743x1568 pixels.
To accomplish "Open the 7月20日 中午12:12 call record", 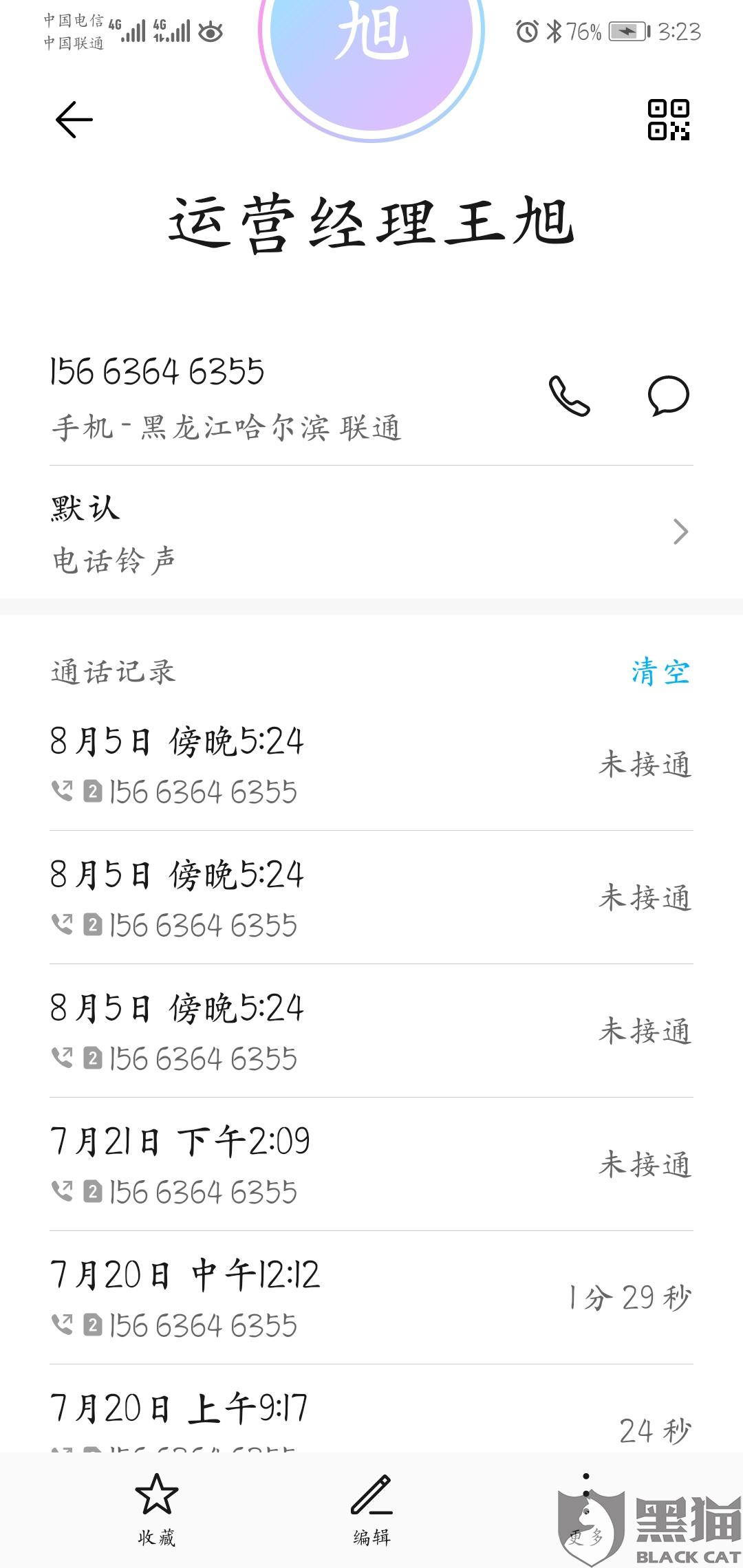I will click(371, 1298).
